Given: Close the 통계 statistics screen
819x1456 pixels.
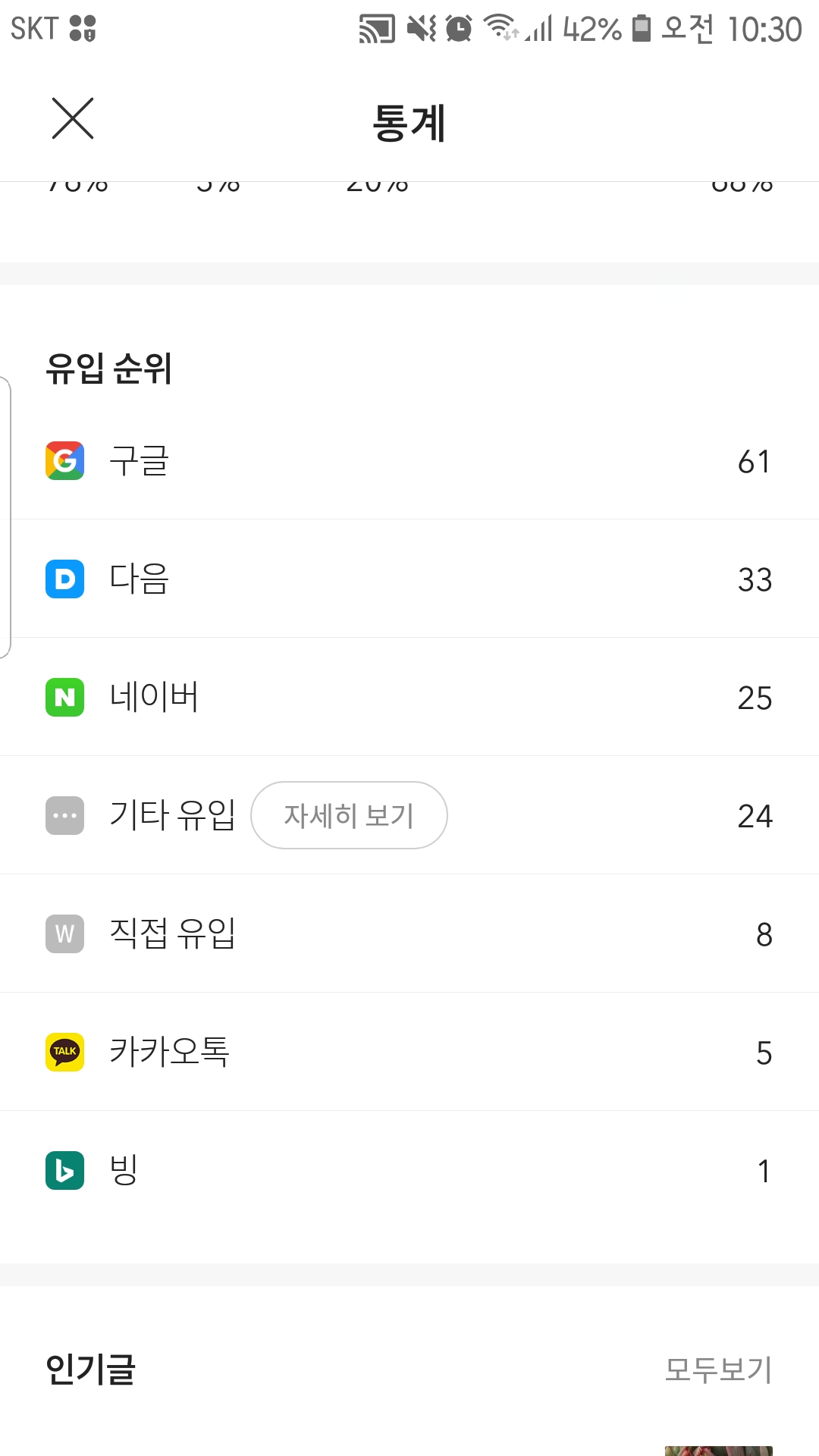Looking at the screenshot, I should coord(73,119).
